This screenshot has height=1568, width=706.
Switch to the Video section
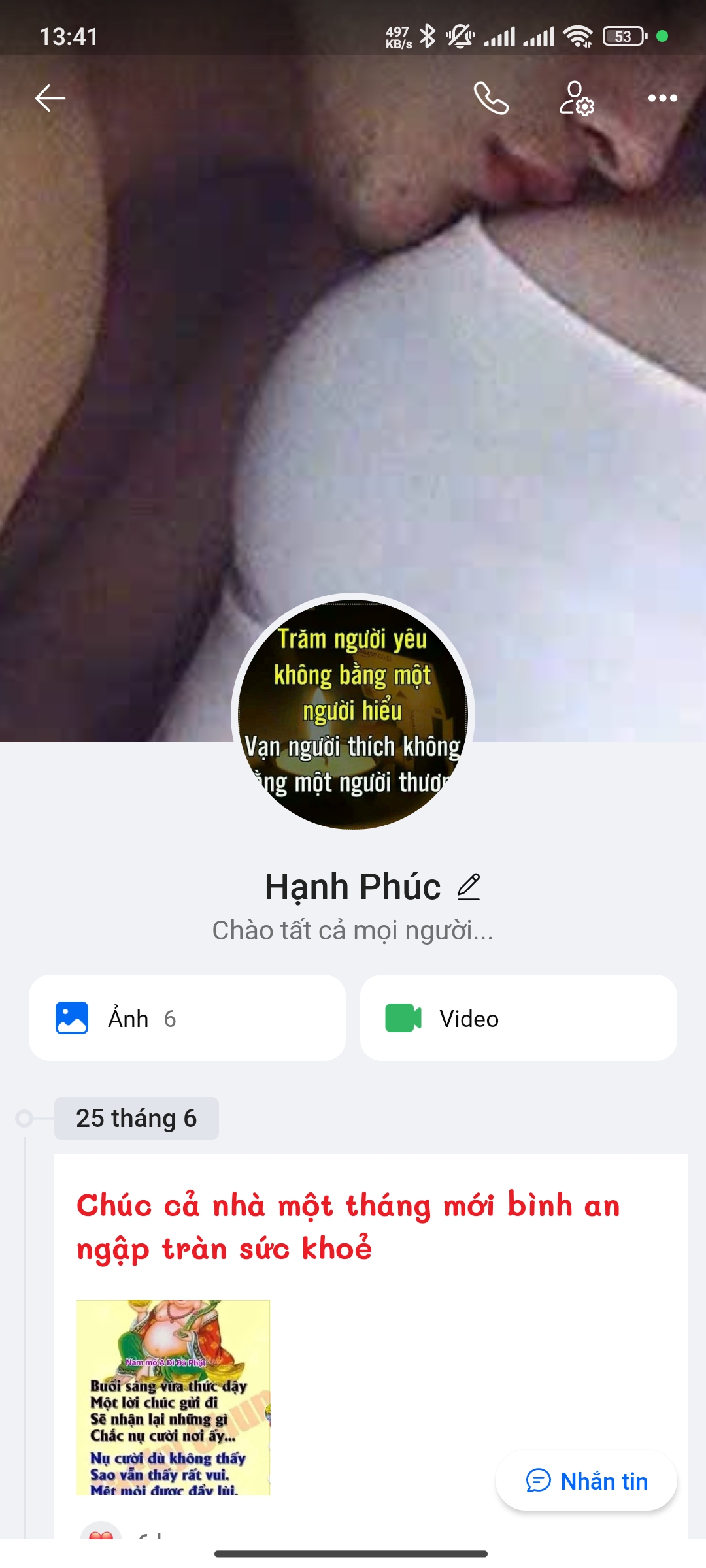pos(518,1017)
